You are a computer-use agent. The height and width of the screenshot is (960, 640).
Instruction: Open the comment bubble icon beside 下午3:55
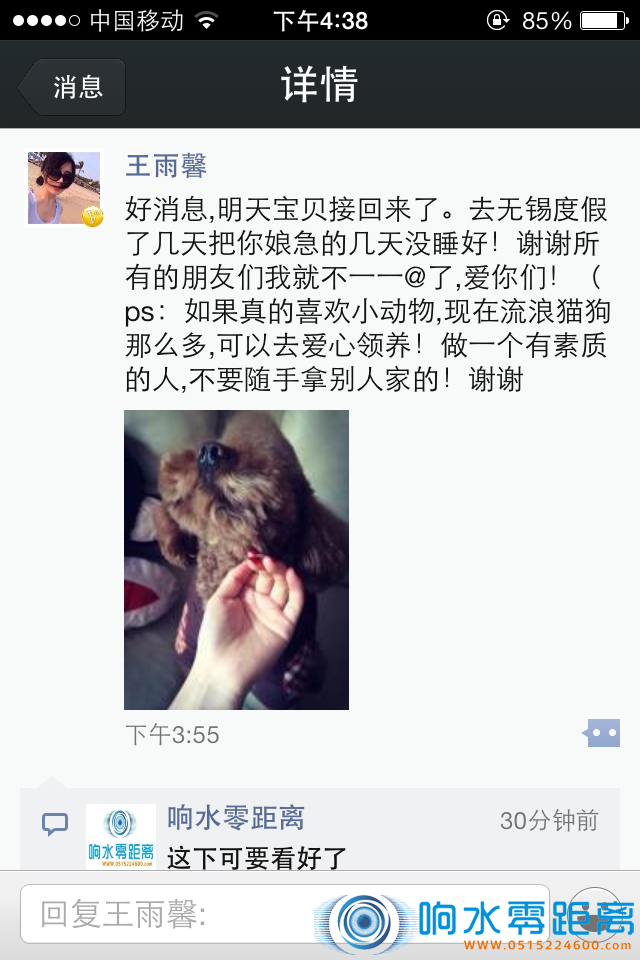tap(601, 733)
